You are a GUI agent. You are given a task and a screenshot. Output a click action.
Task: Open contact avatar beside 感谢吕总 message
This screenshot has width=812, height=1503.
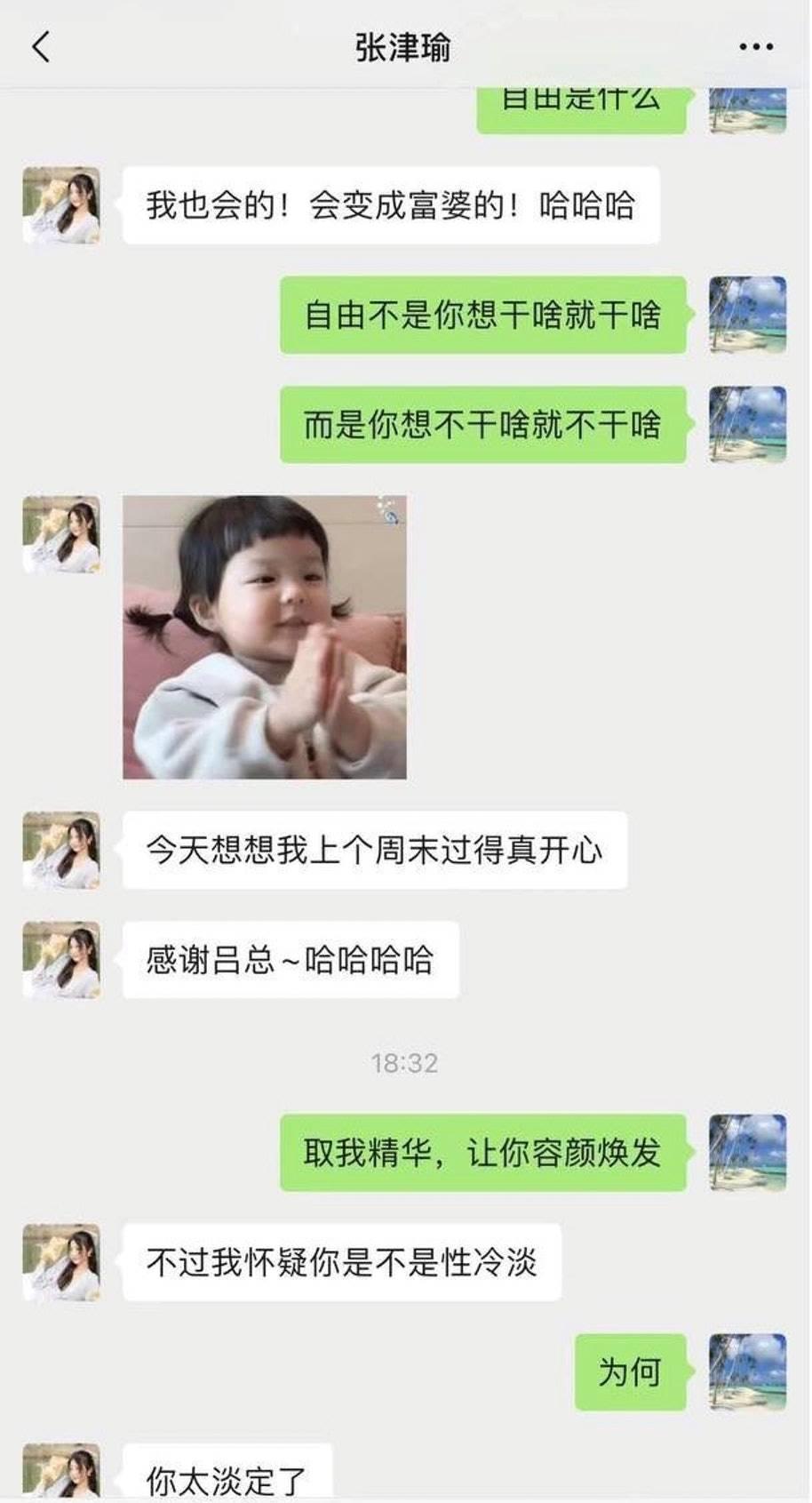61,960
